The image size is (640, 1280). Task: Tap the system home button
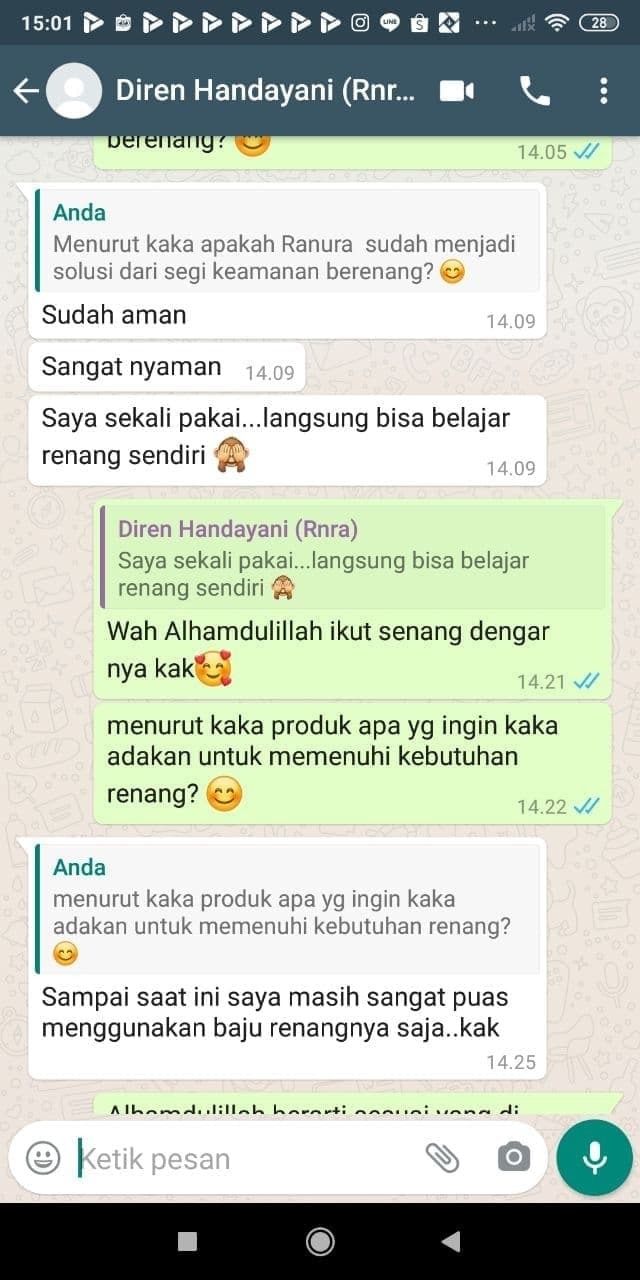pos(320,1241)
